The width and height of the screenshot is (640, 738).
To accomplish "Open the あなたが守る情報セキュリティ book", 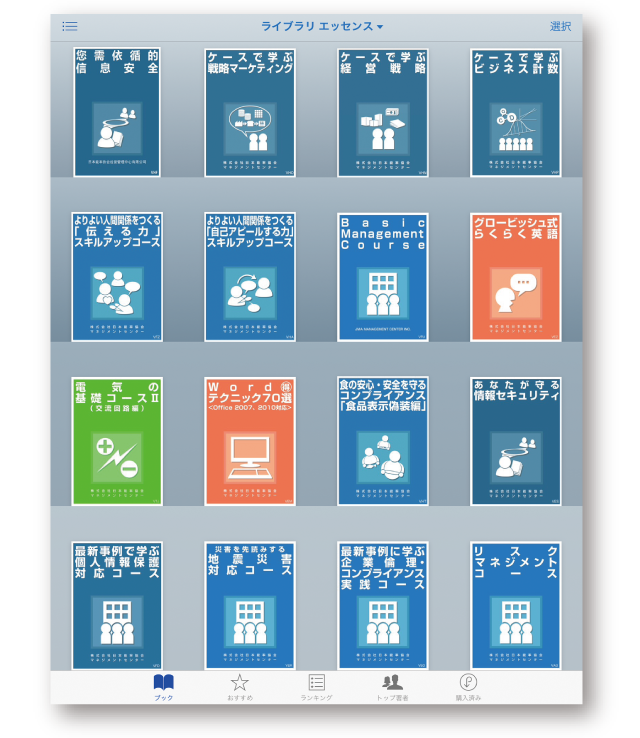I will 515,441.
